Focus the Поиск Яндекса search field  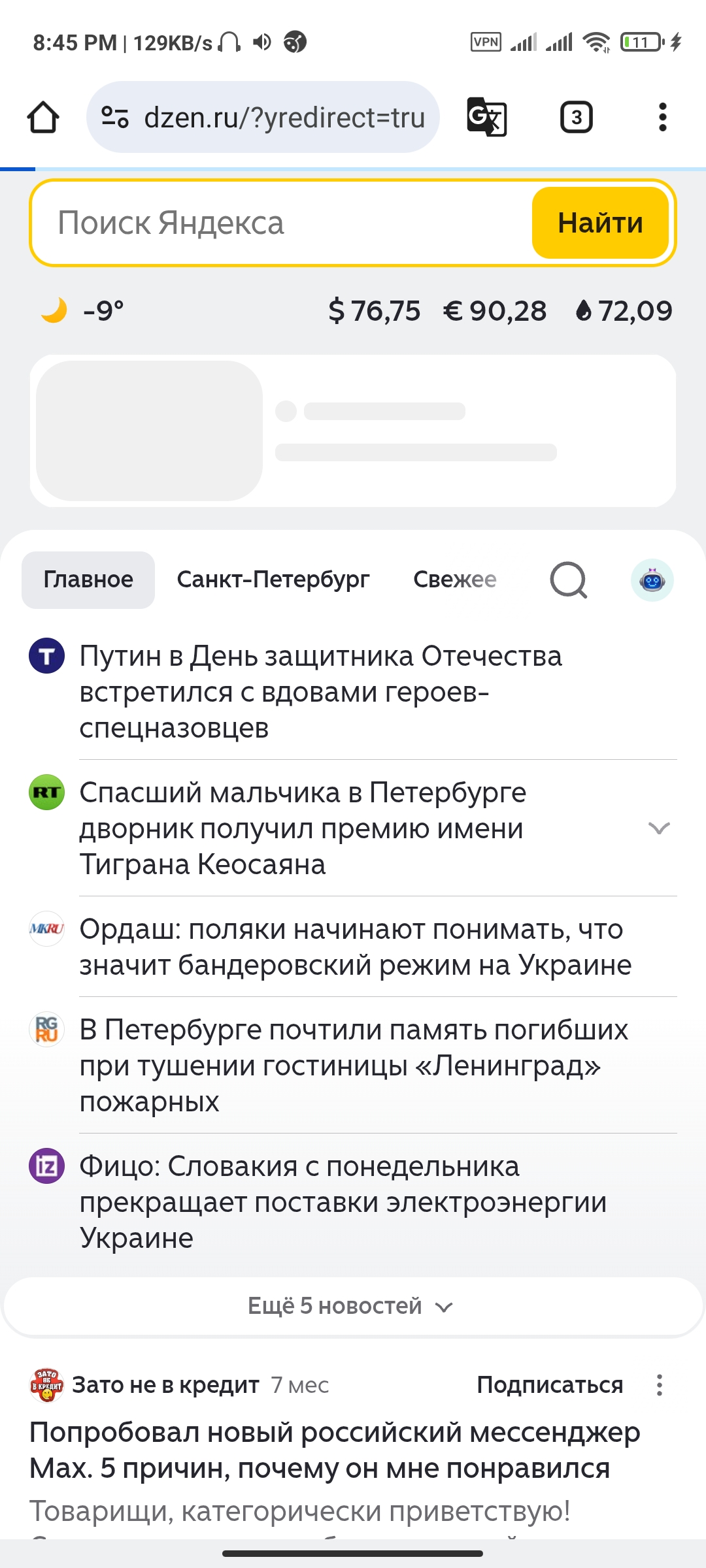[x=281, y=223]
